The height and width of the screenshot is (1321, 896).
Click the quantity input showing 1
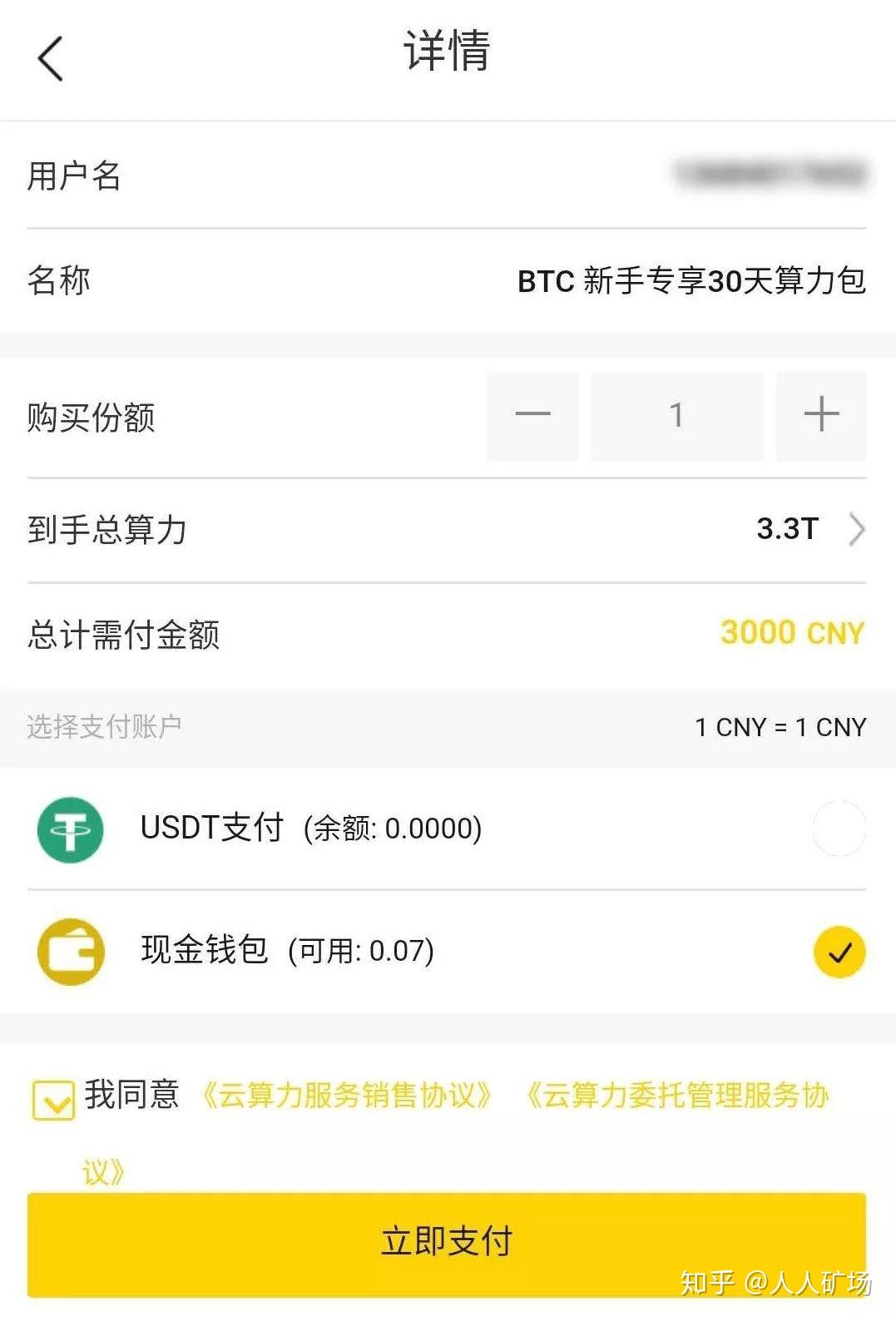coord(677,415)
